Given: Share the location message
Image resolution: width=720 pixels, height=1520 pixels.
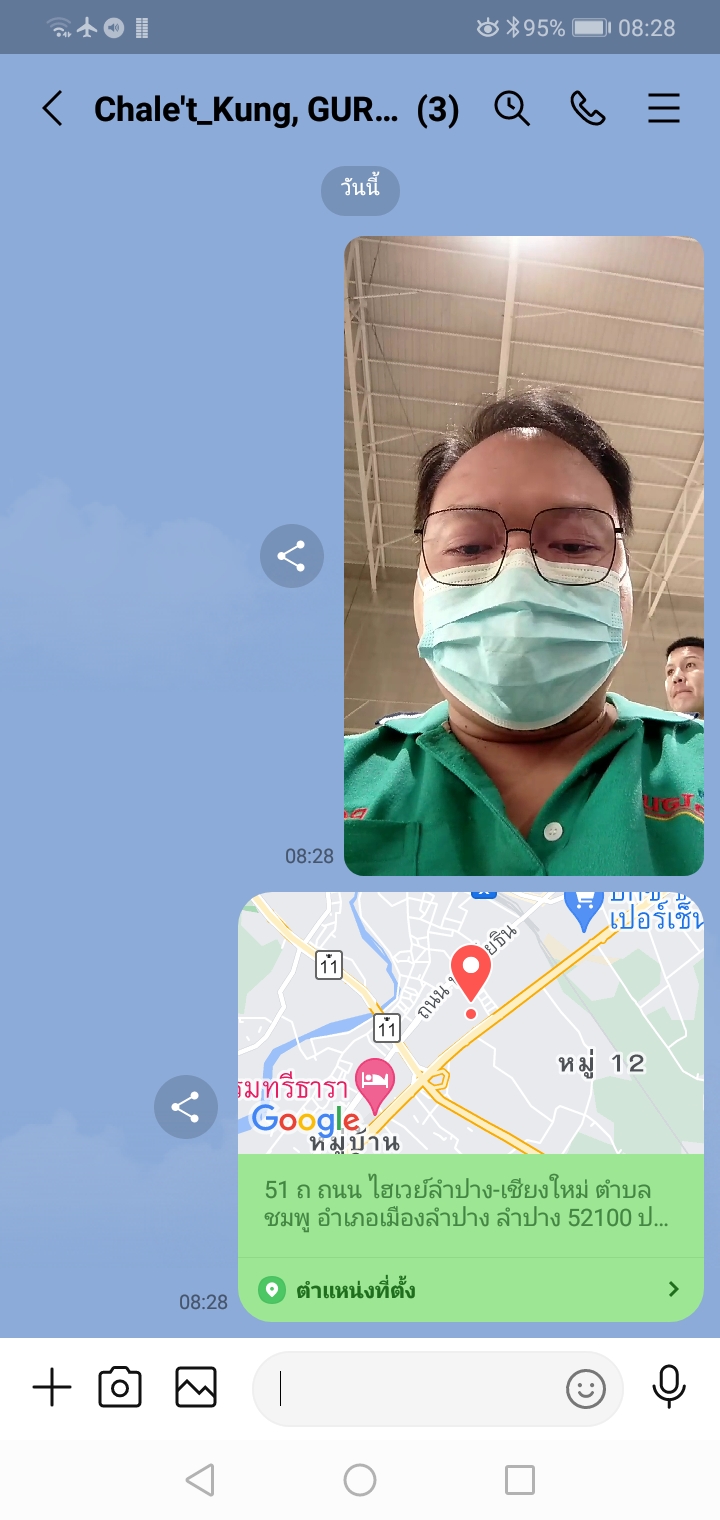Looking at the screenshot, I should coord(186,1107).
